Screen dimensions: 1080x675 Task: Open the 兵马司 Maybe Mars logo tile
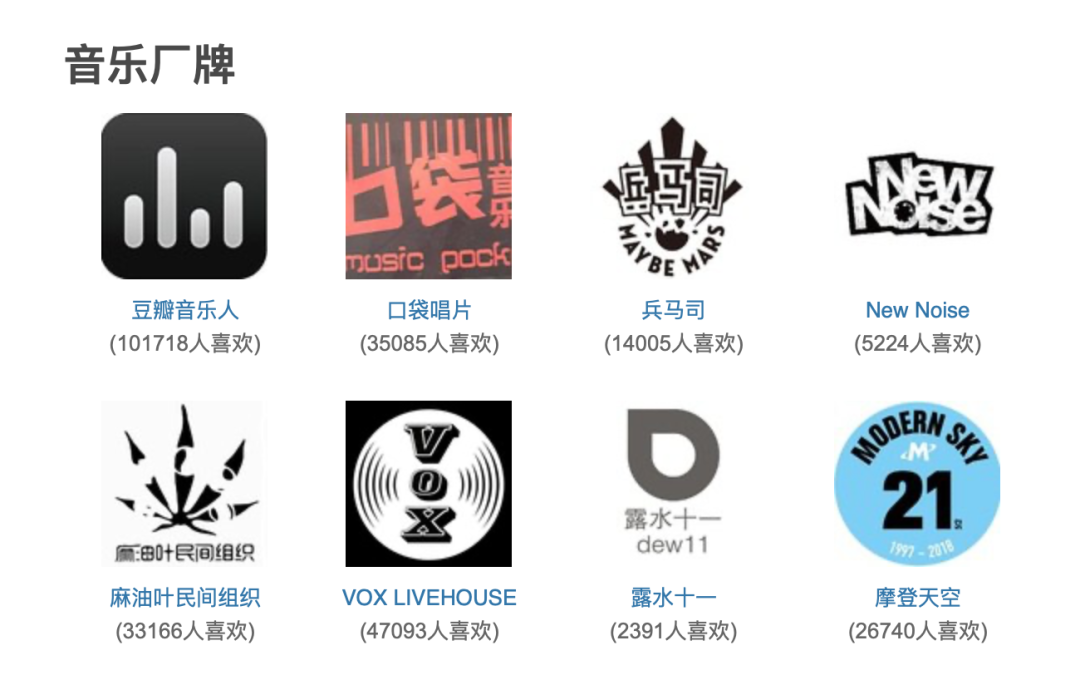pyautogui.click(x=673, y=196)
